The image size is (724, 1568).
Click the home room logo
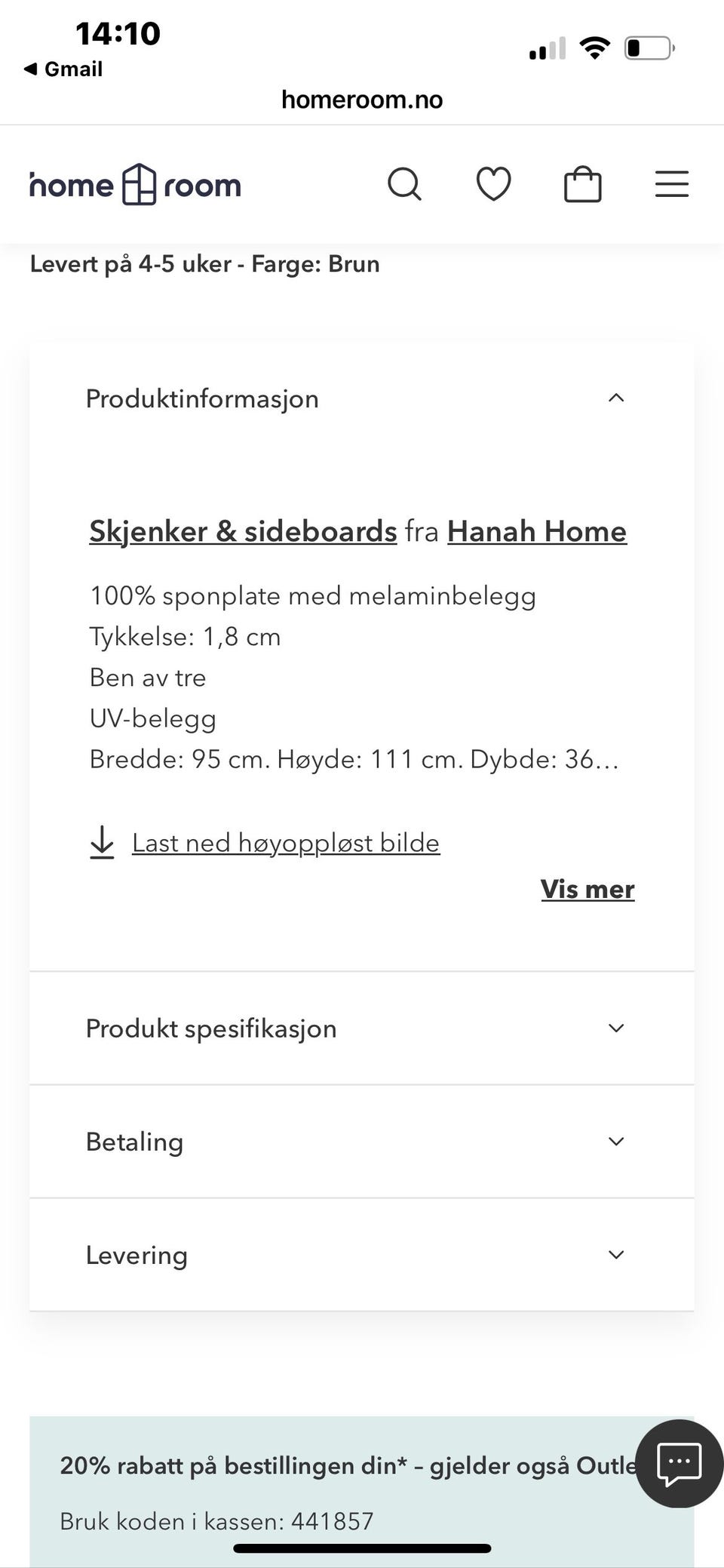tap(134, 183)
